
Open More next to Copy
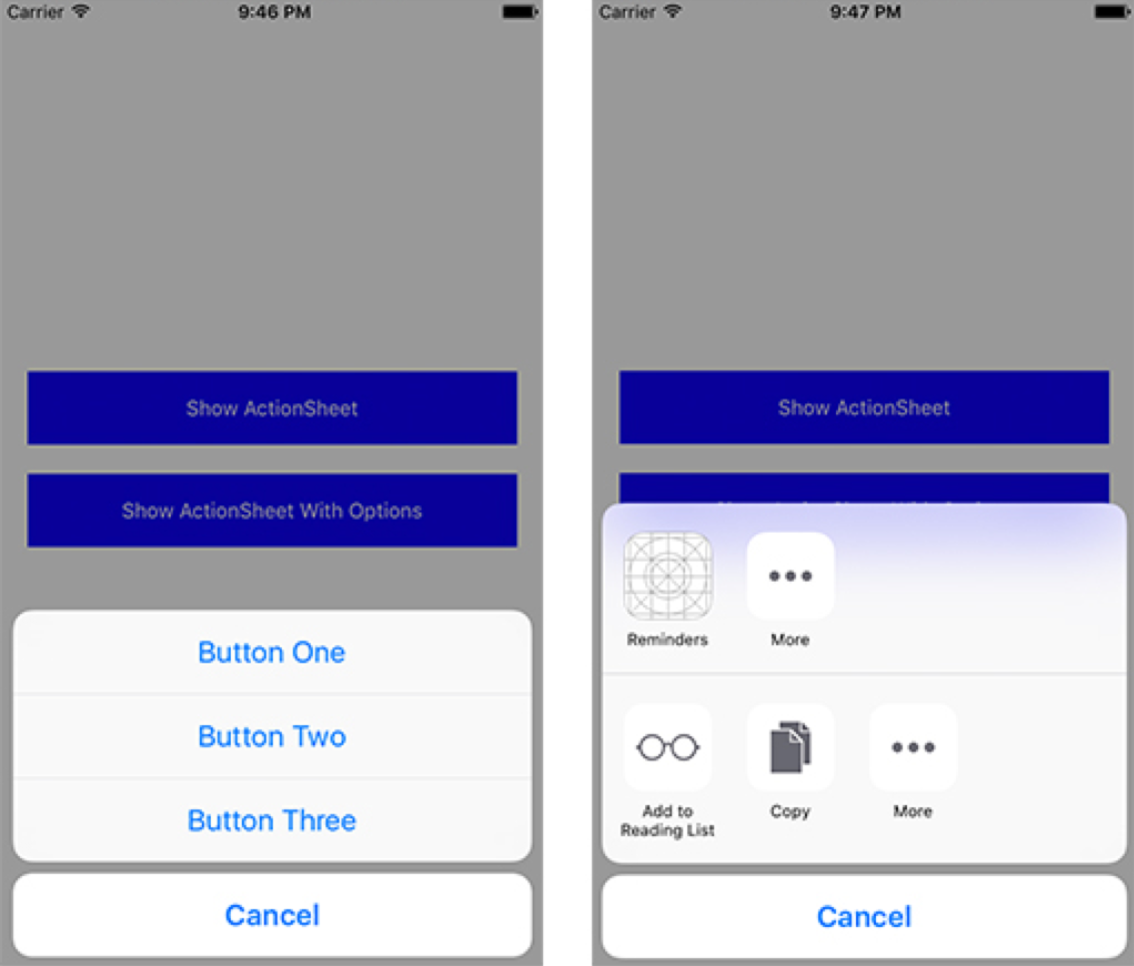(x=912, y=748)
